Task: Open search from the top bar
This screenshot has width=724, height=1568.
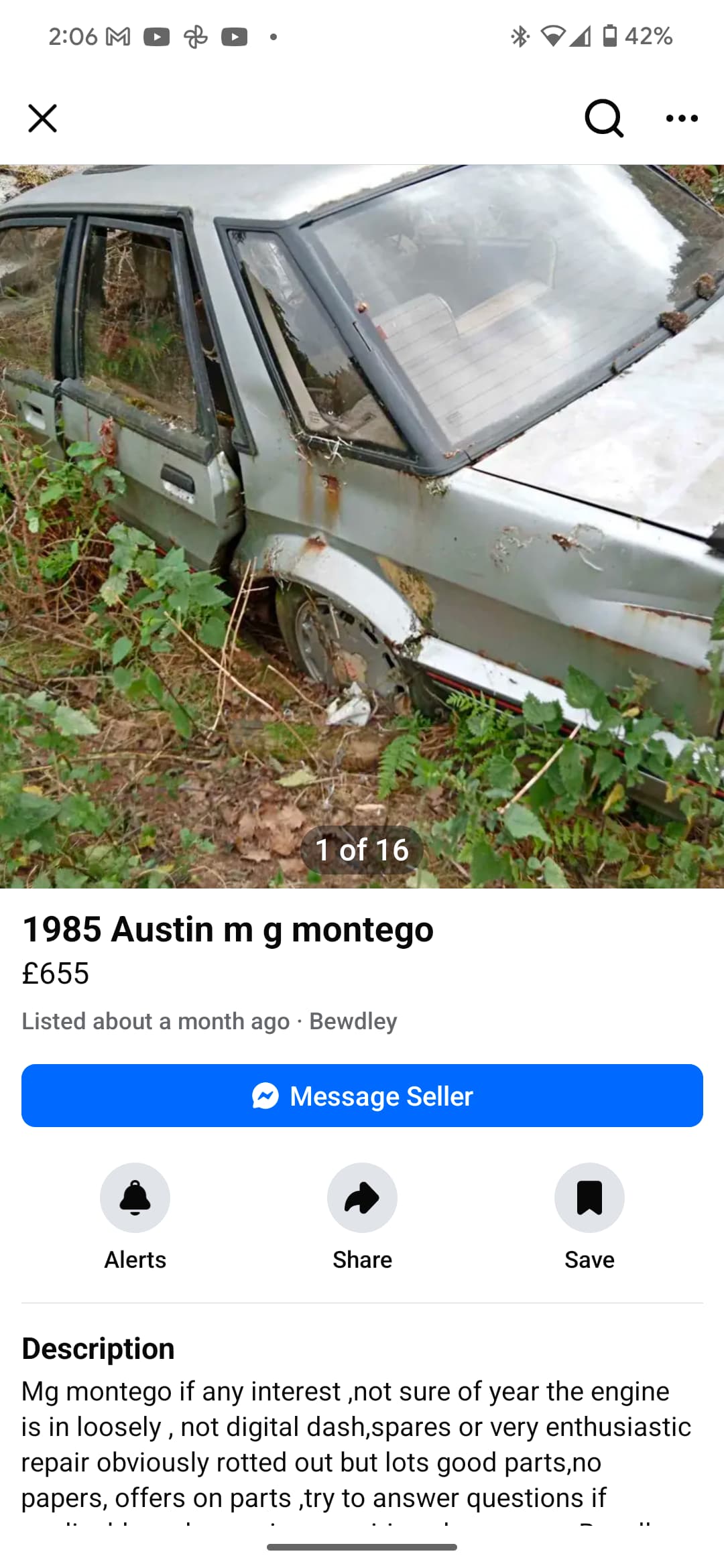Action: pos(604,119)
